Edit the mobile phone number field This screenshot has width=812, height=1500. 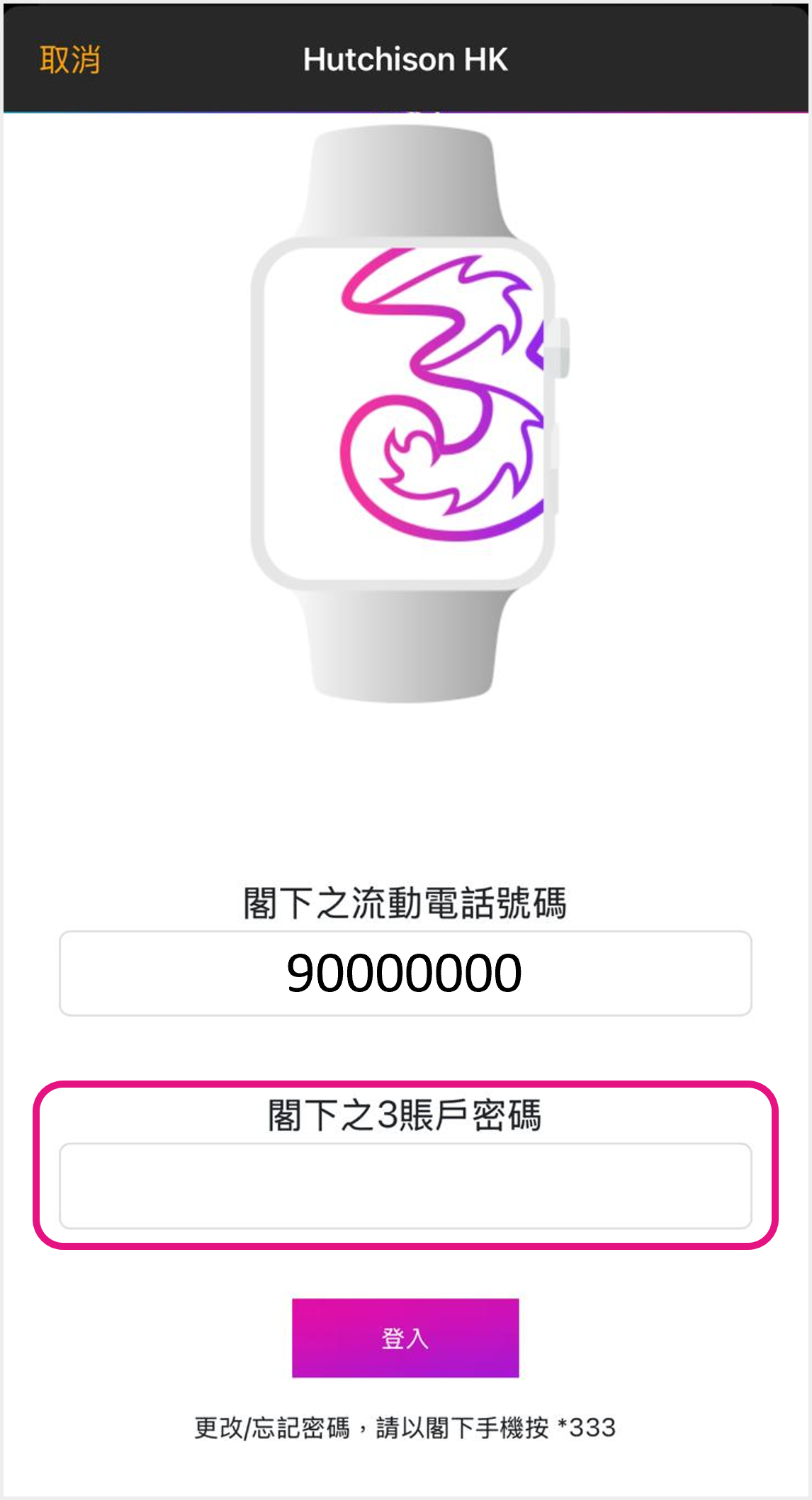405,973
